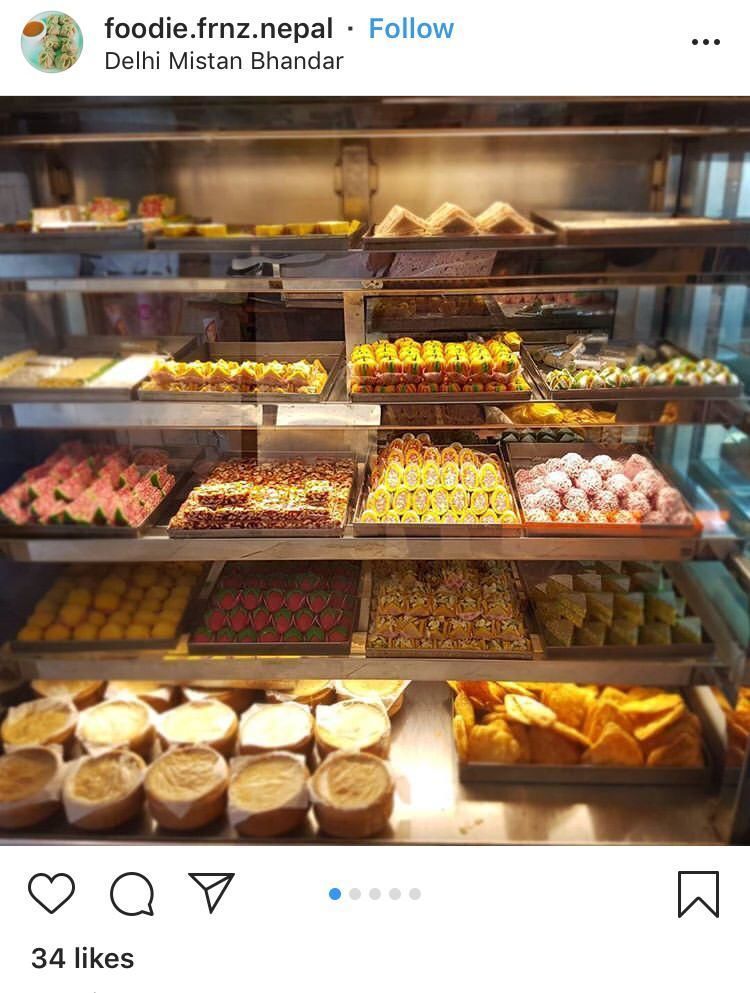Image resolution: width=750 pixels, height=993 pixels.
Task: Like this sweets post
Action: [x=51, y=893]
